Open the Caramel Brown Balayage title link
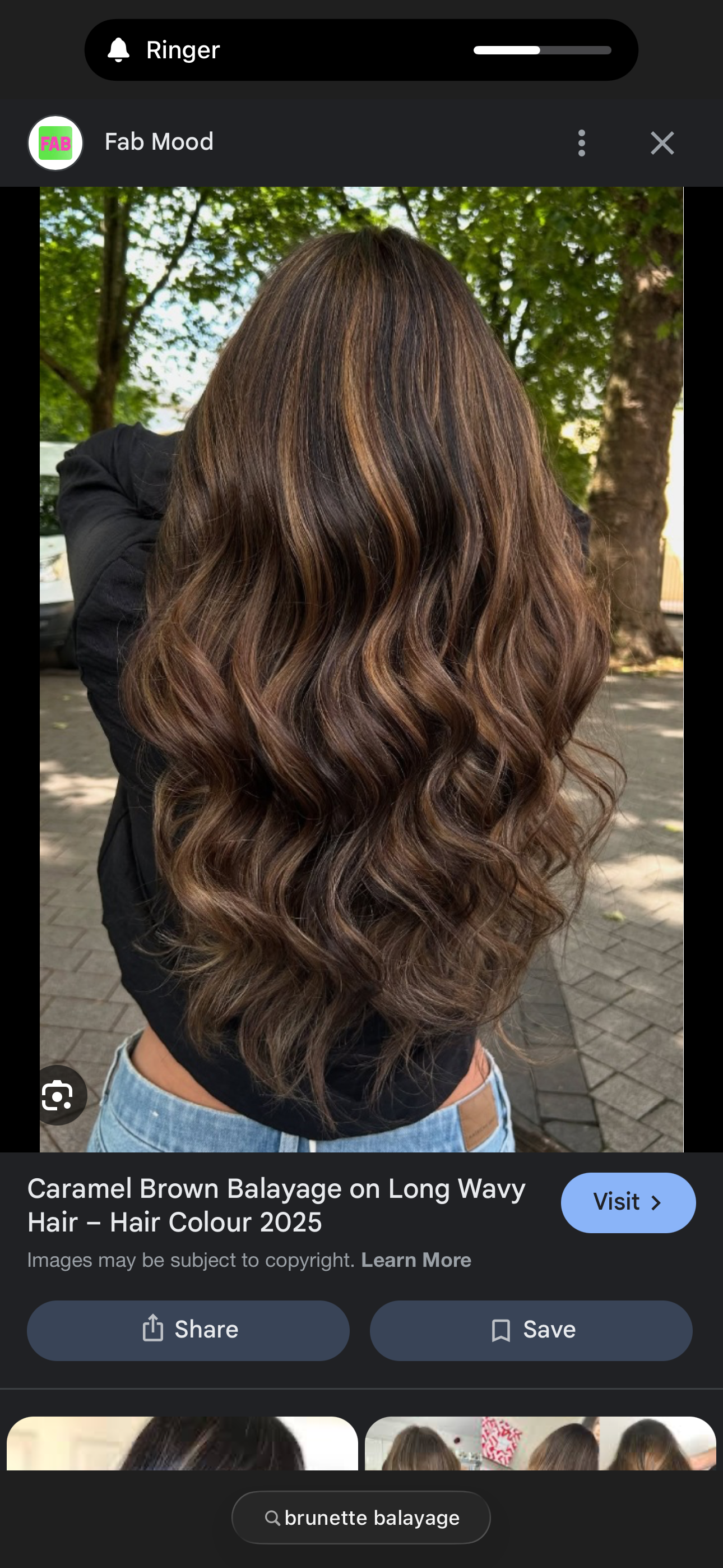 (x=276, y=1205)
